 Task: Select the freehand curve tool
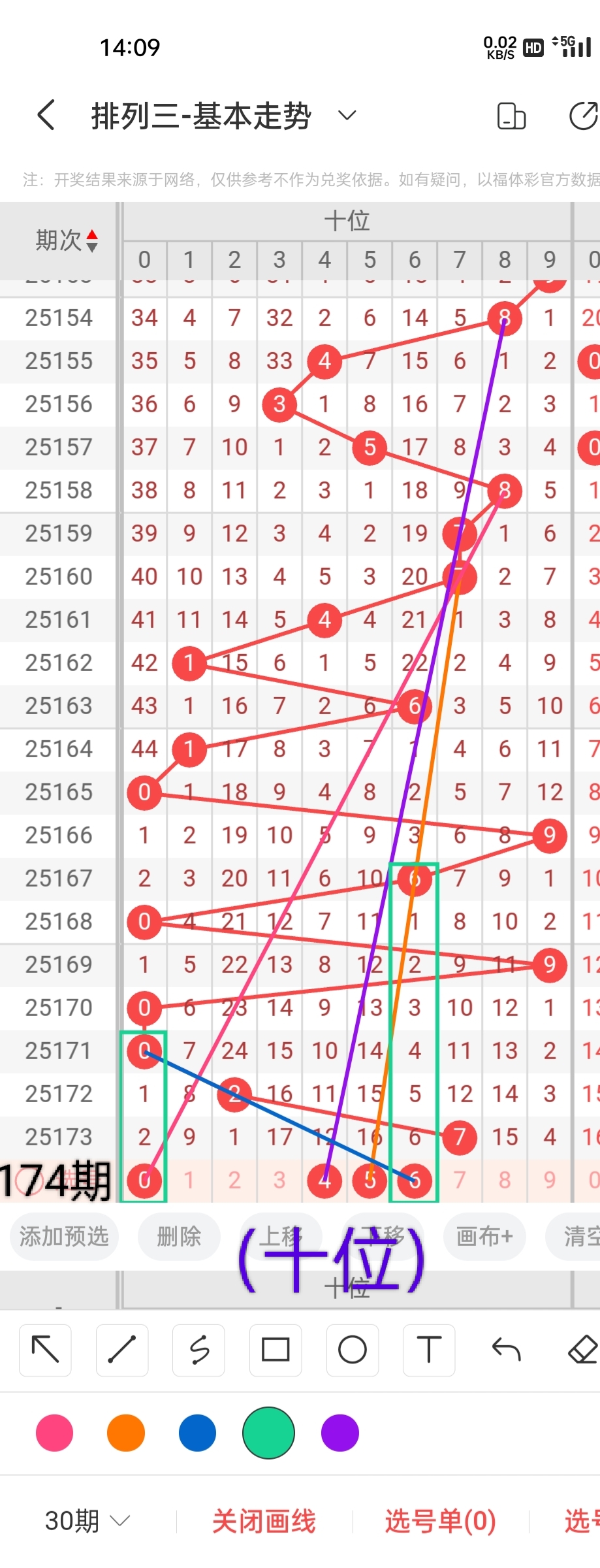[x=198, y=1350]
